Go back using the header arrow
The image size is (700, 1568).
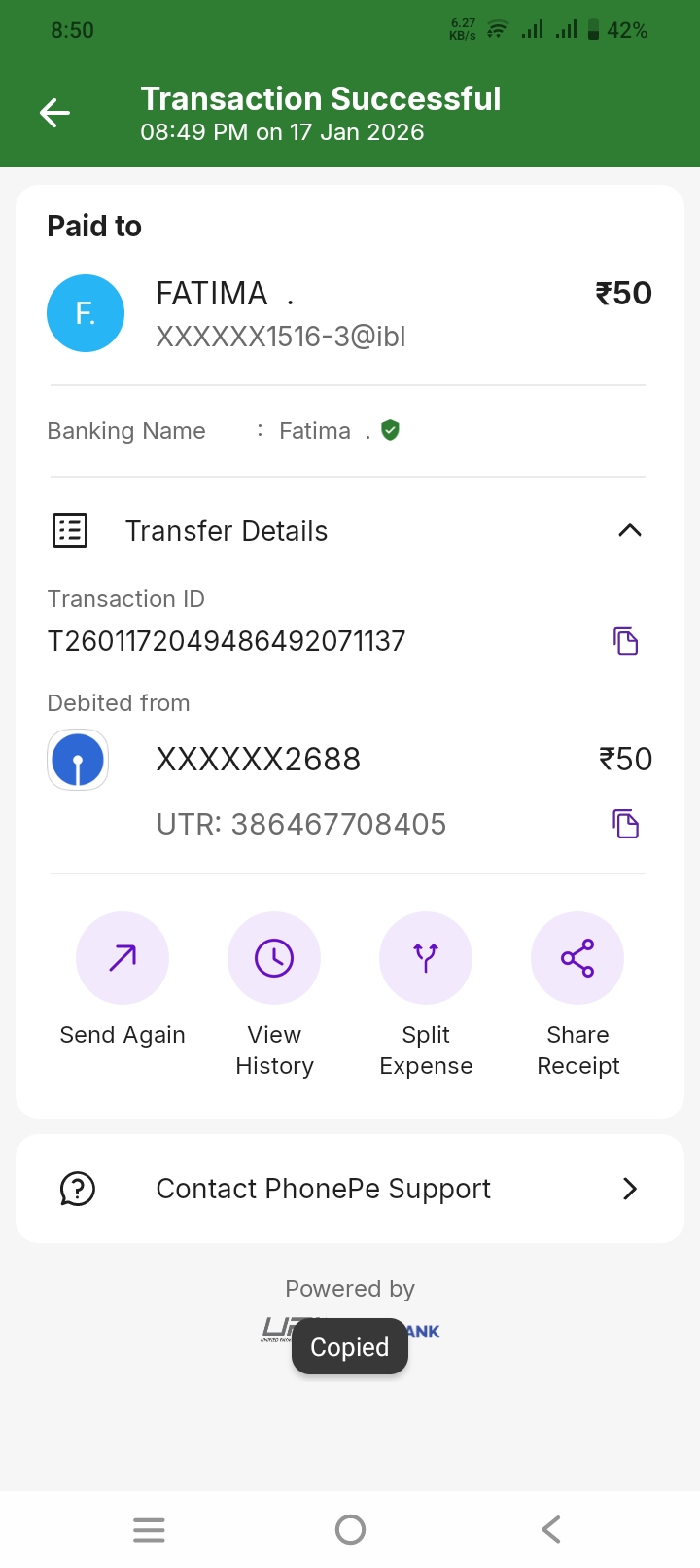[54, 114]
